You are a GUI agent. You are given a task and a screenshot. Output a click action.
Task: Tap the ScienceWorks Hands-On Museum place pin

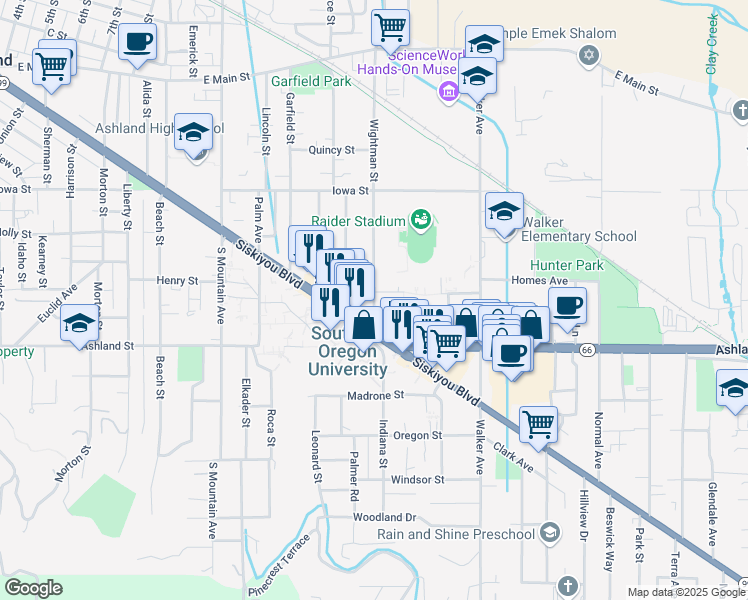449,93
